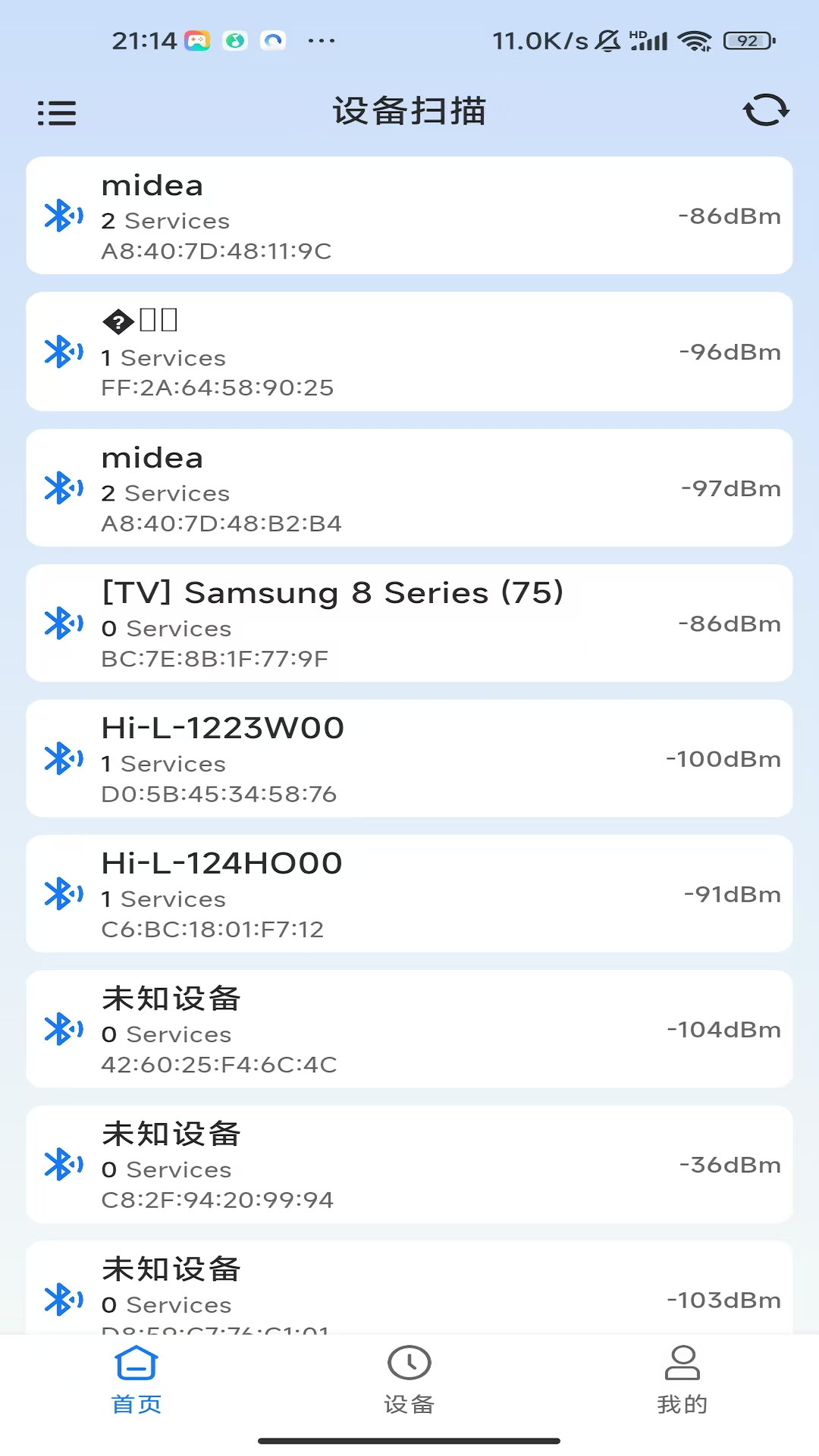Tap the Bluetooth icon of device FF:2A:64:58:90:25
This screenshot has width=819, height=1456.
(64, 351)
